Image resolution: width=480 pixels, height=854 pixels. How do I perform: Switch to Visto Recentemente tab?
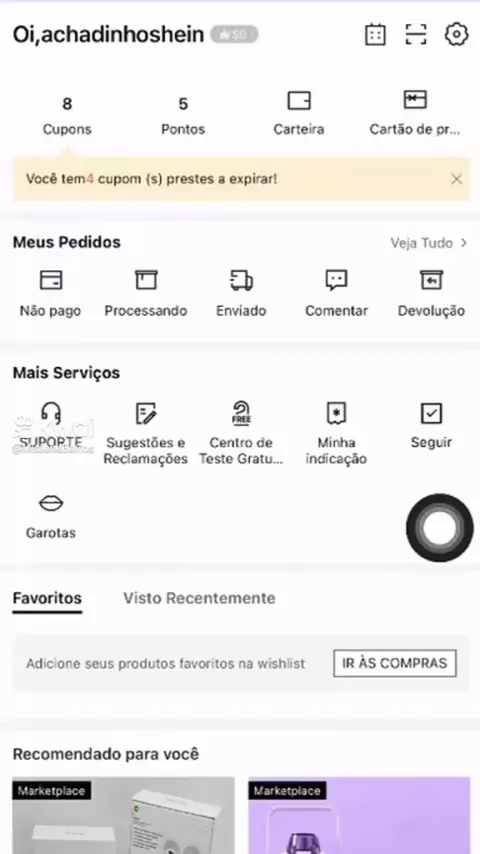click(x=199, y=598)
